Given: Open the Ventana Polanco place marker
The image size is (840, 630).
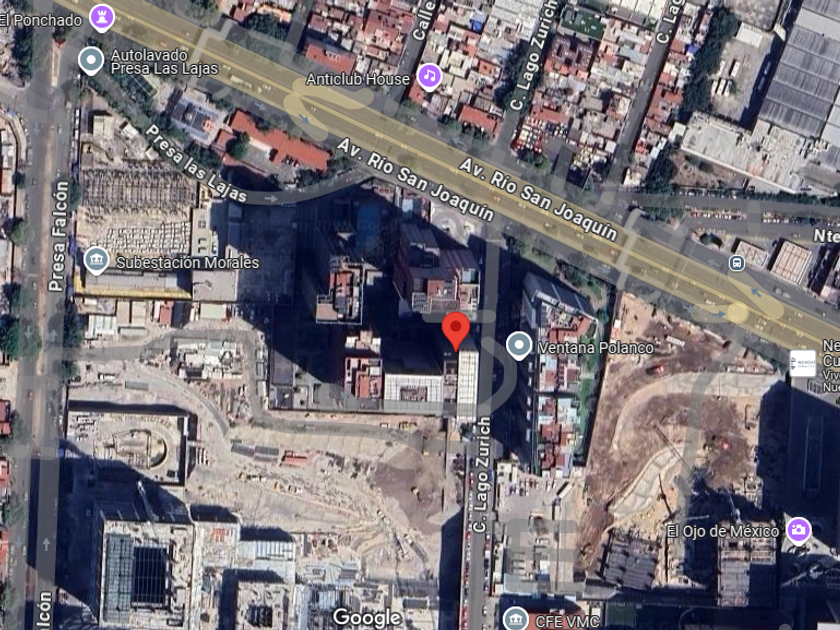Looking at the screenshot, I should click(519, 346).
